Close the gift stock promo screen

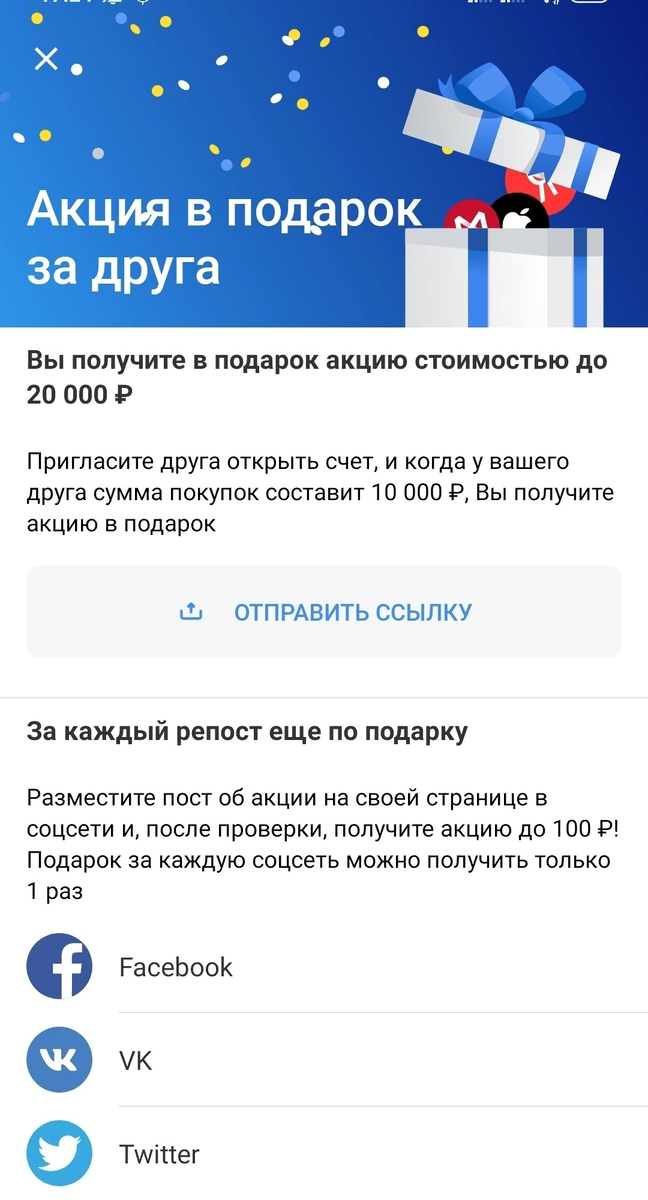(x=46, y=59)
